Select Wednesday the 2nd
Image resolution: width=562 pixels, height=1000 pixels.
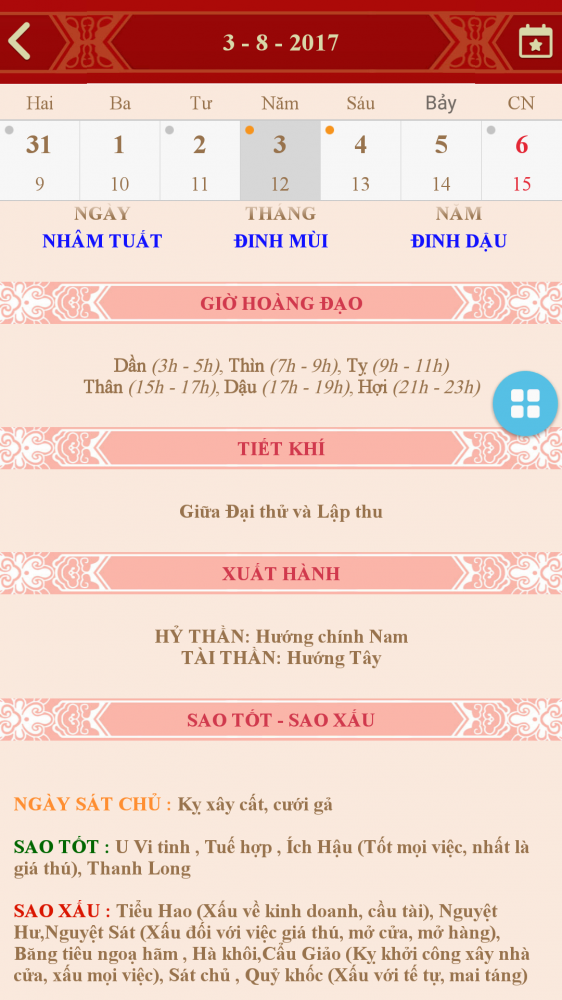click(x=200, y=161)
